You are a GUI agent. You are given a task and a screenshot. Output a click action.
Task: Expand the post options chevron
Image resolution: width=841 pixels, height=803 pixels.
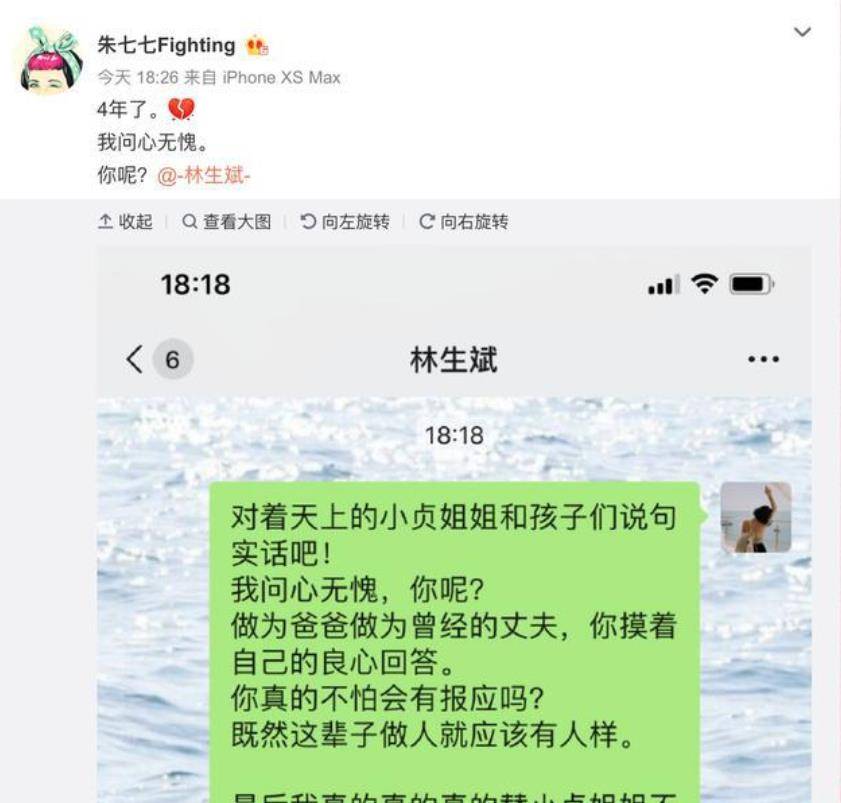(x=801, y=33)
